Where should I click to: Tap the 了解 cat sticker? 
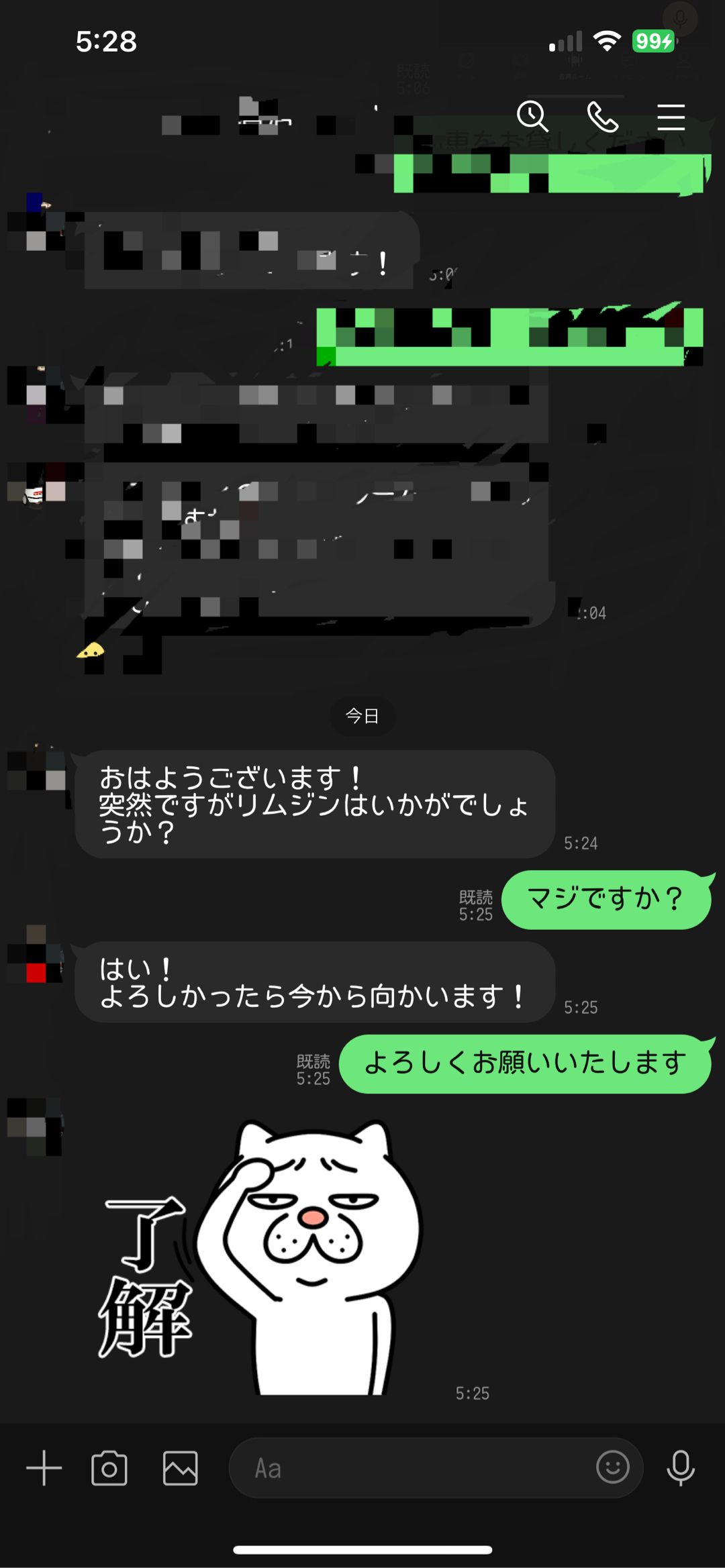coord(269,1255)
